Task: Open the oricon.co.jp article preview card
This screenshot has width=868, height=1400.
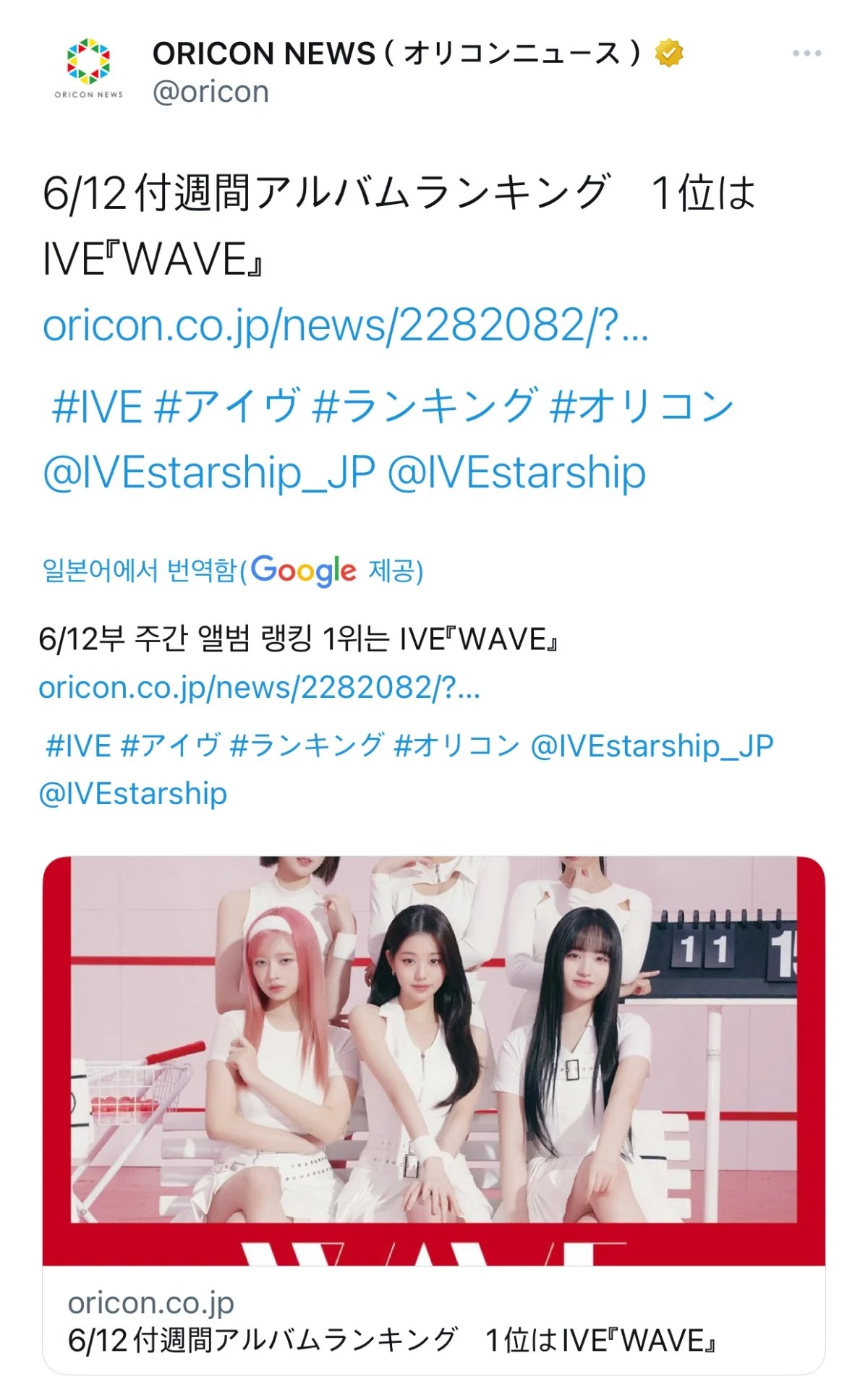Action: pos(434,1115)
